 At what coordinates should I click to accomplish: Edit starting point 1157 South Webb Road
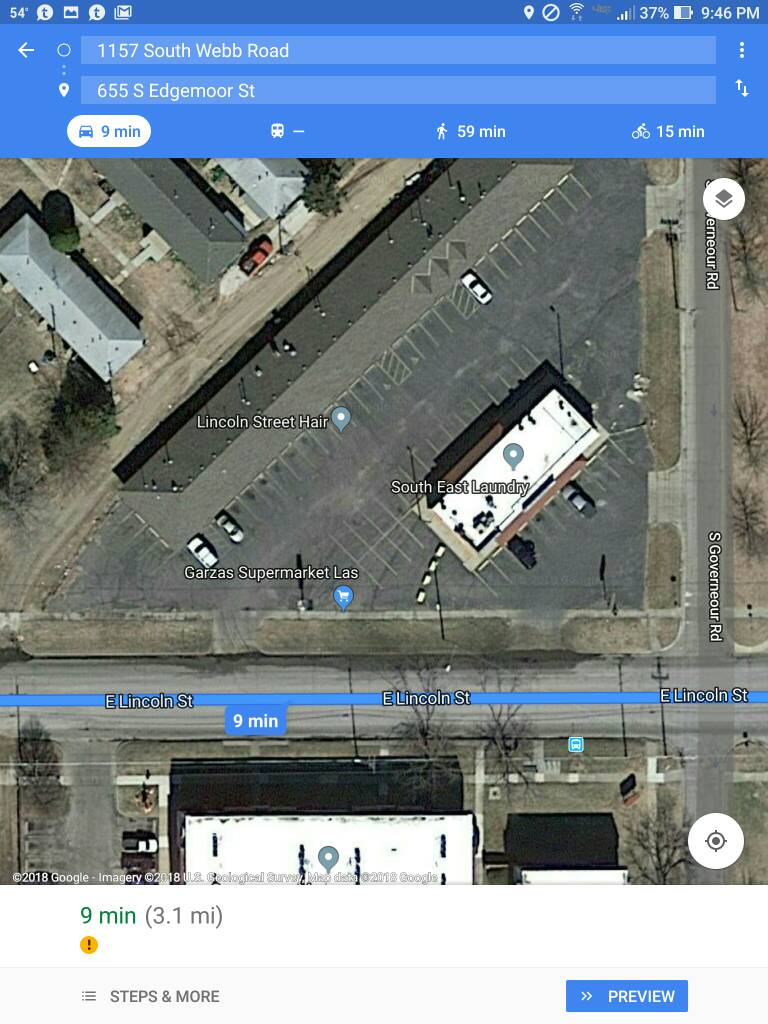(x=398, y=50)
